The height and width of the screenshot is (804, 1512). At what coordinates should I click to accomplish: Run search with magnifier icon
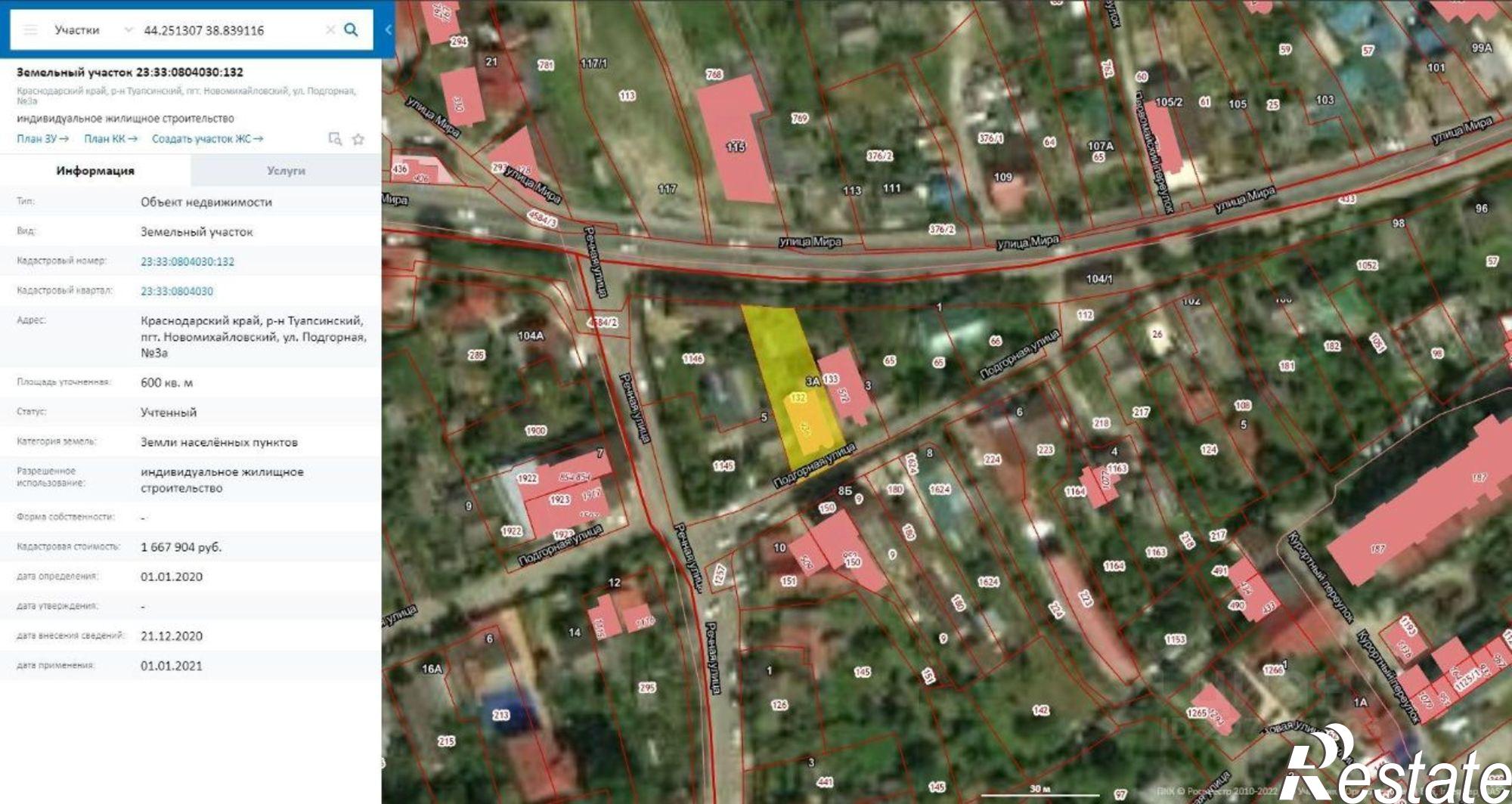tap(352, 30)
